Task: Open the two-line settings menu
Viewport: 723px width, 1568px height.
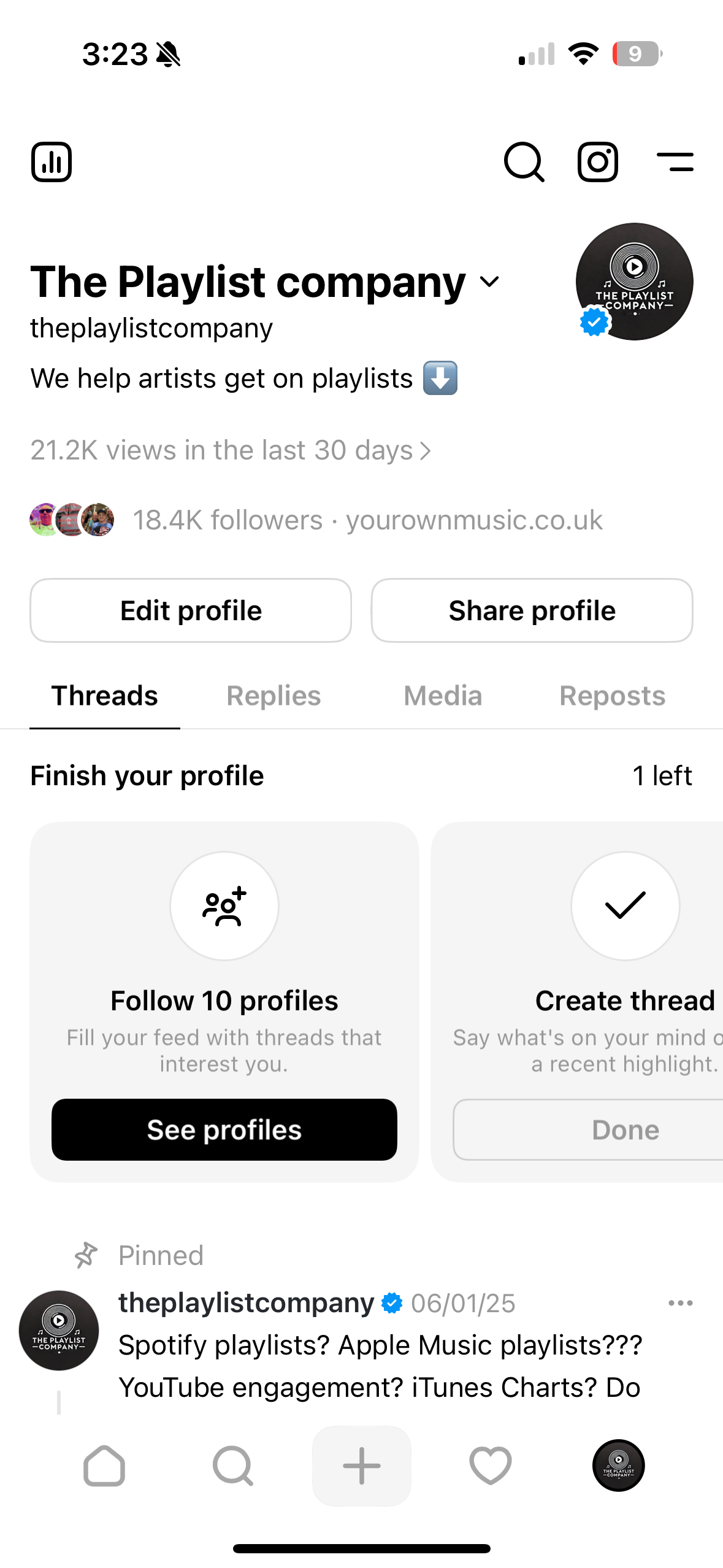Action: point(675,163)
